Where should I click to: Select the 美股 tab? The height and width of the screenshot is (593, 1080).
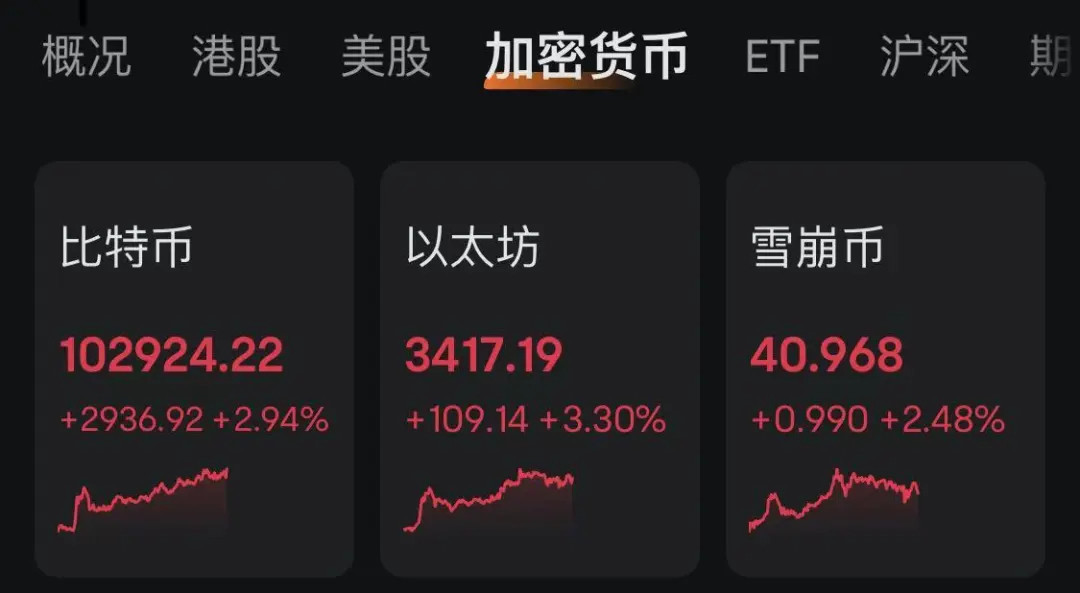pyautogui.click(x=386, y=56)
